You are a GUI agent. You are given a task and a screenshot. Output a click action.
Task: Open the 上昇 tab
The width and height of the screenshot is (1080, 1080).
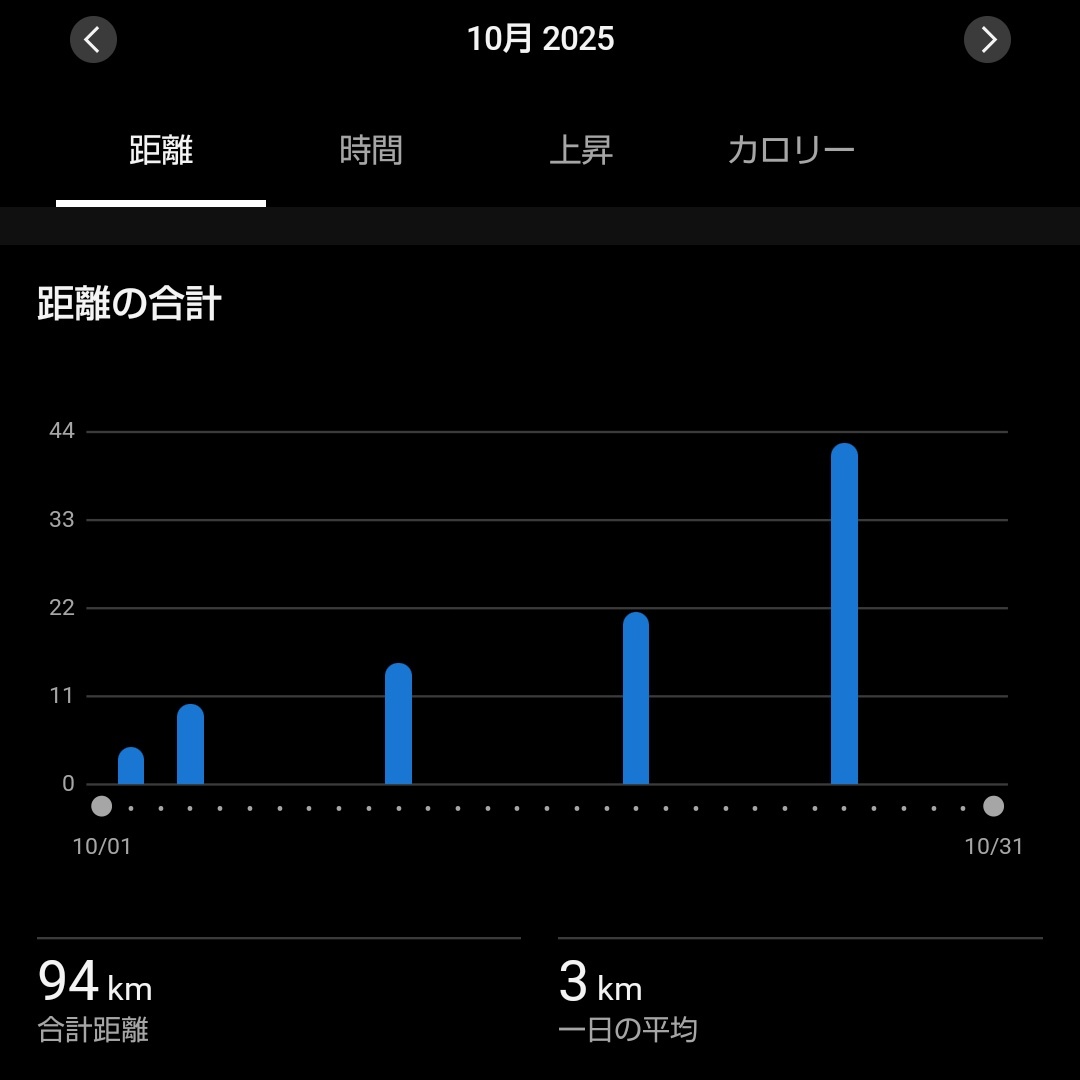tap(581, 152)
